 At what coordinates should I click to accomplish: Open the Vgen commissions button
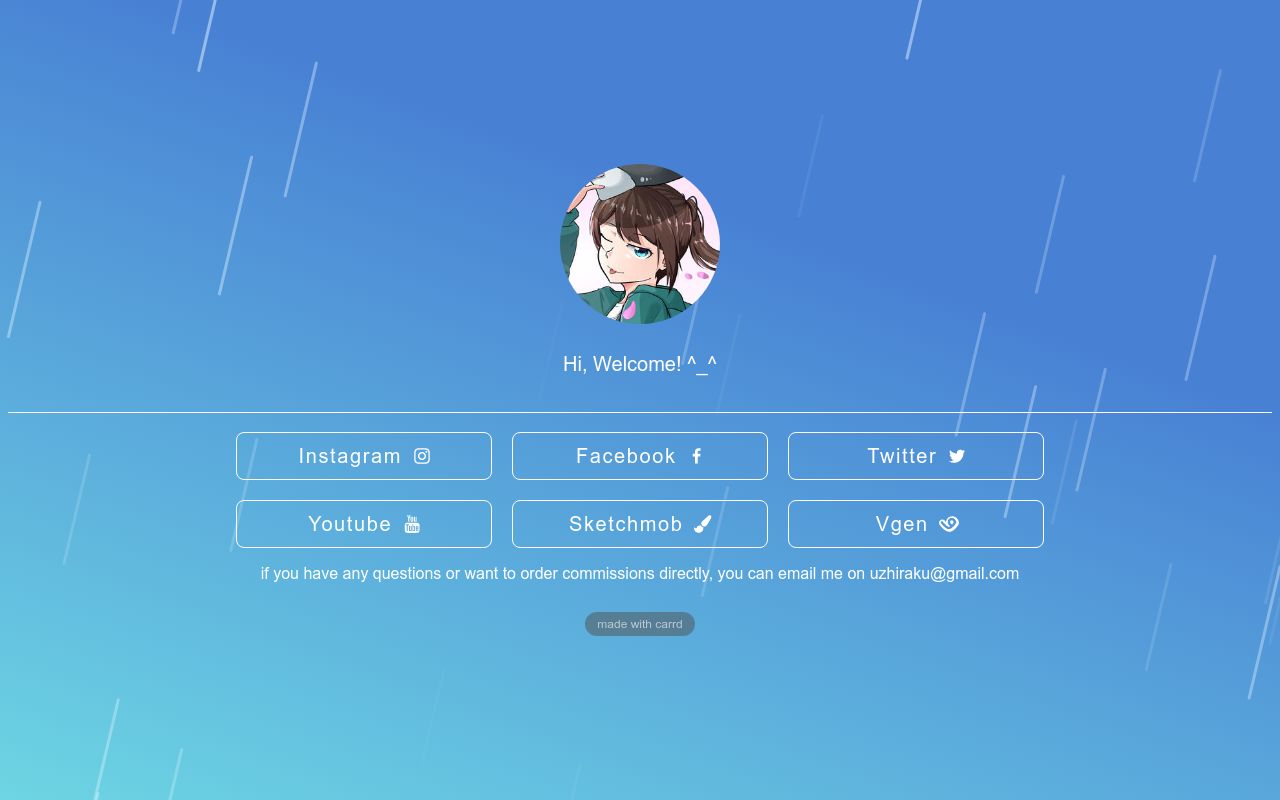point(916,524)
